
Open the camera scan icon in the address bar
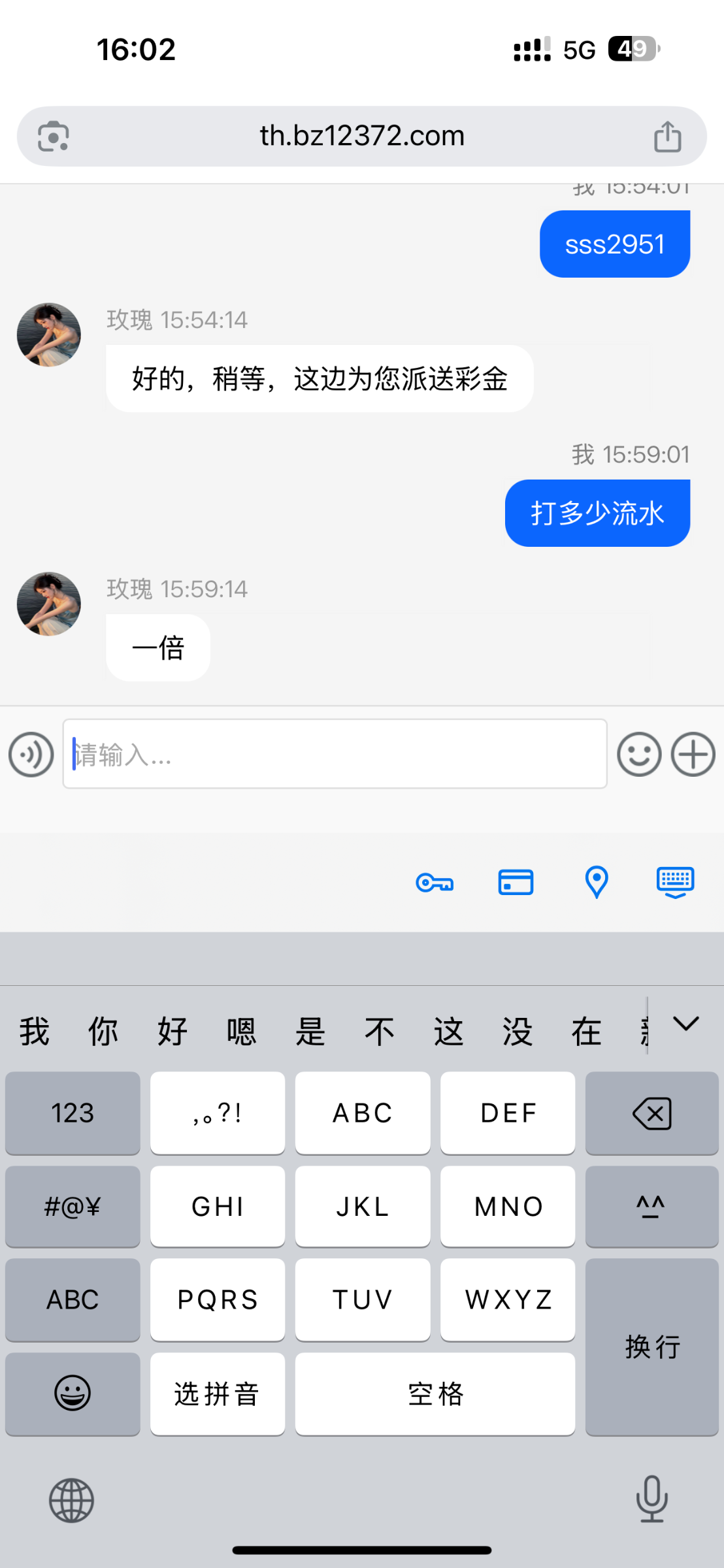[53, 137]
